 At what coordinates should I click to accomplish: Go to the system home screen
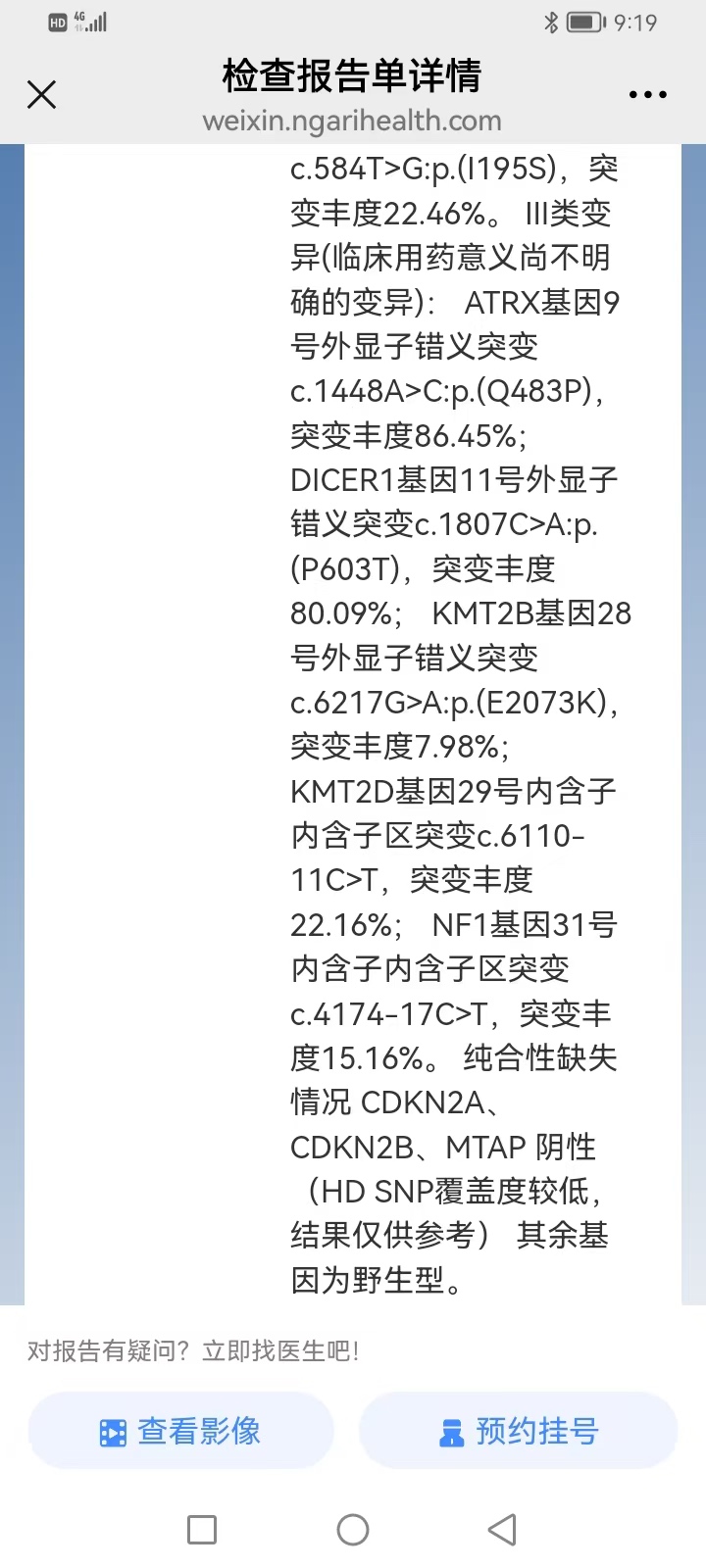[x=353, y=1530]
